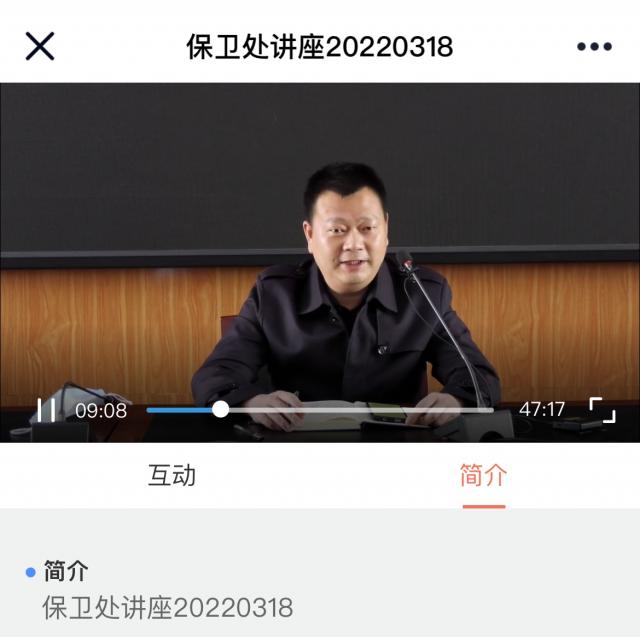Screen dimensions: 640x637
Task: Switch to the 互动 tab
Action: pyautogui.click(x=172, y=476)
